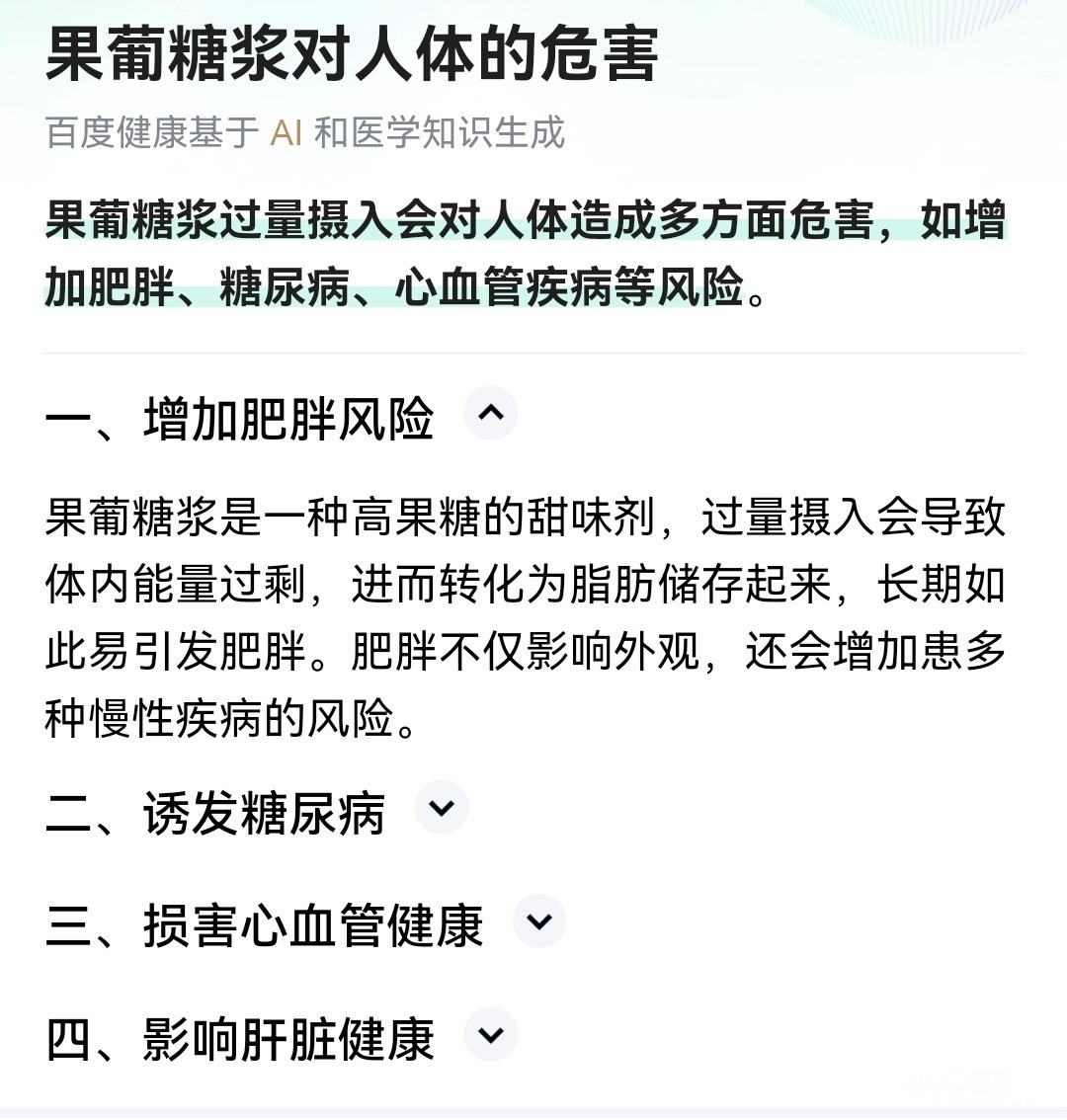Expand the 诱发糖尿病 section
Viewport: 1067px width, 1120px height.
pyautogui.click(x=441, y=808)
